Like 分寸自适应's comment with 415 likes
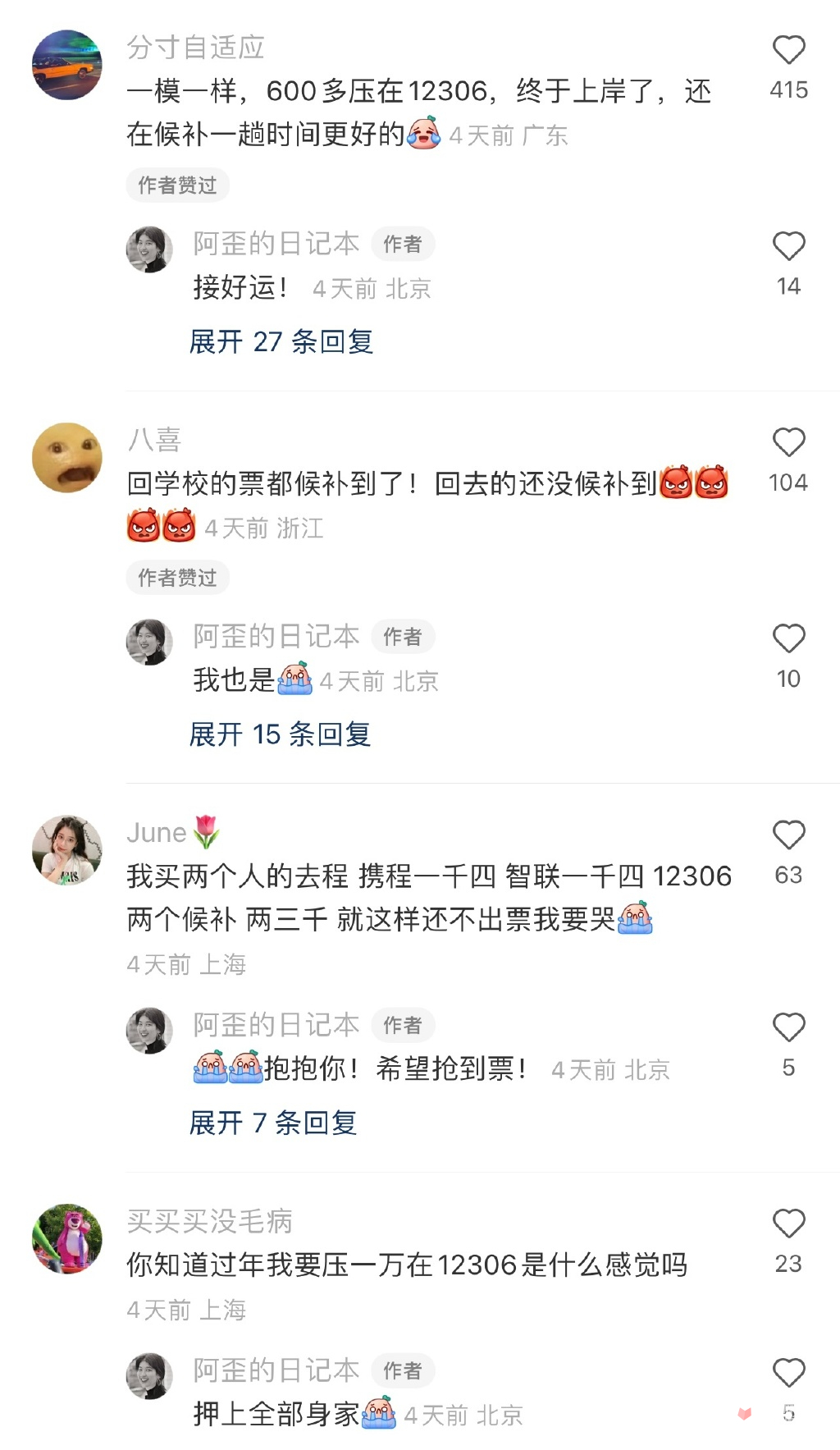The image size is (840, 1450). tap(788, 51)
